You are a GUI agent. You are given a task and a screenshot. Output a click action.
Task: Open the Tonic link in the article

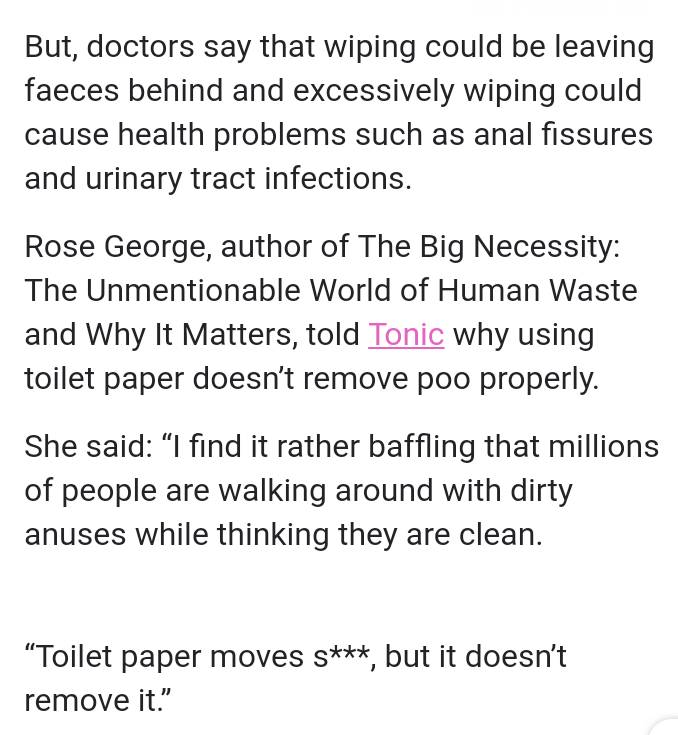(405, 334)
